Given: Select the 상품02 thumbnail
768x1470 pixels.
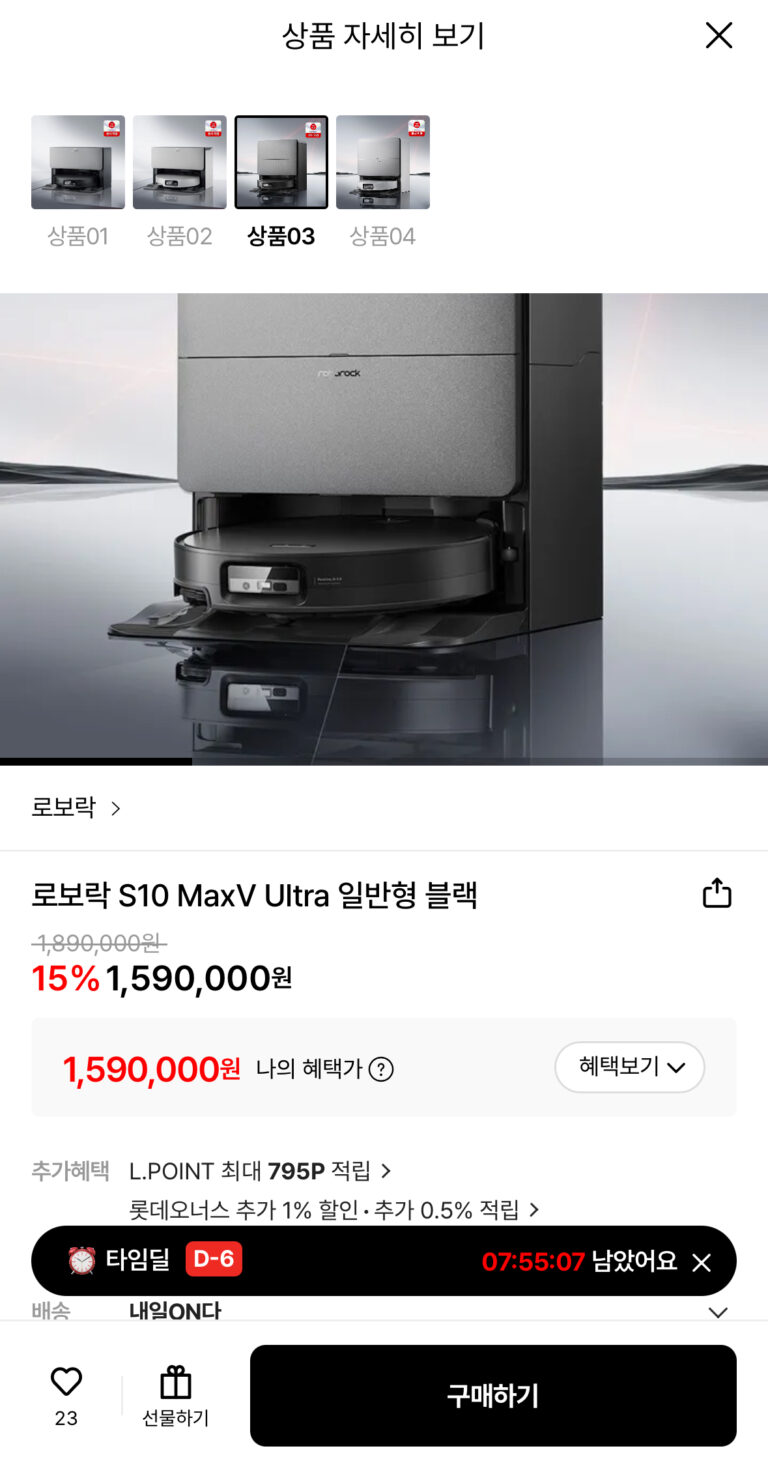Looking at the screenshot, I should coord(180,162).
